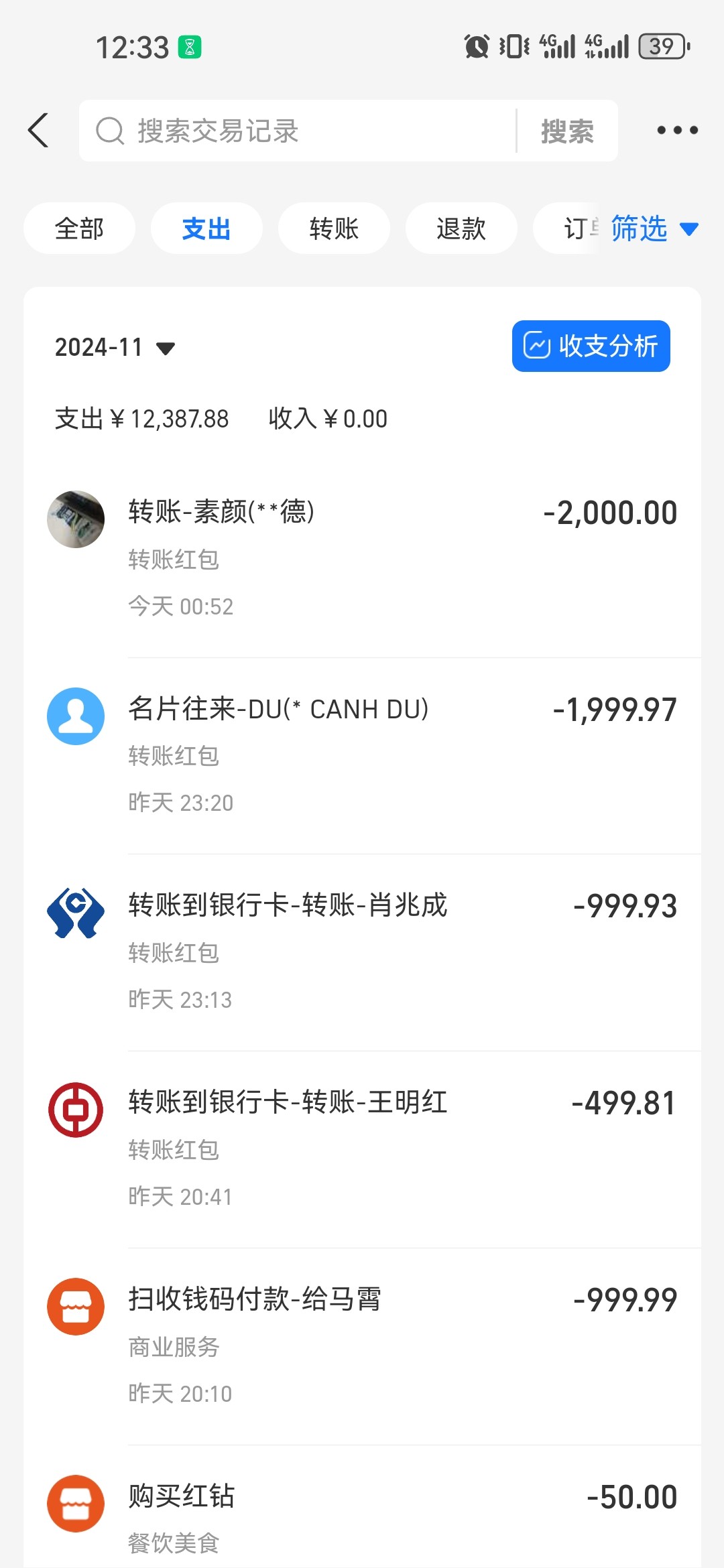Go back using the top-left arrow
Image resolution: width=724 pixels, height=1568 pixels.
coord(39,130)
